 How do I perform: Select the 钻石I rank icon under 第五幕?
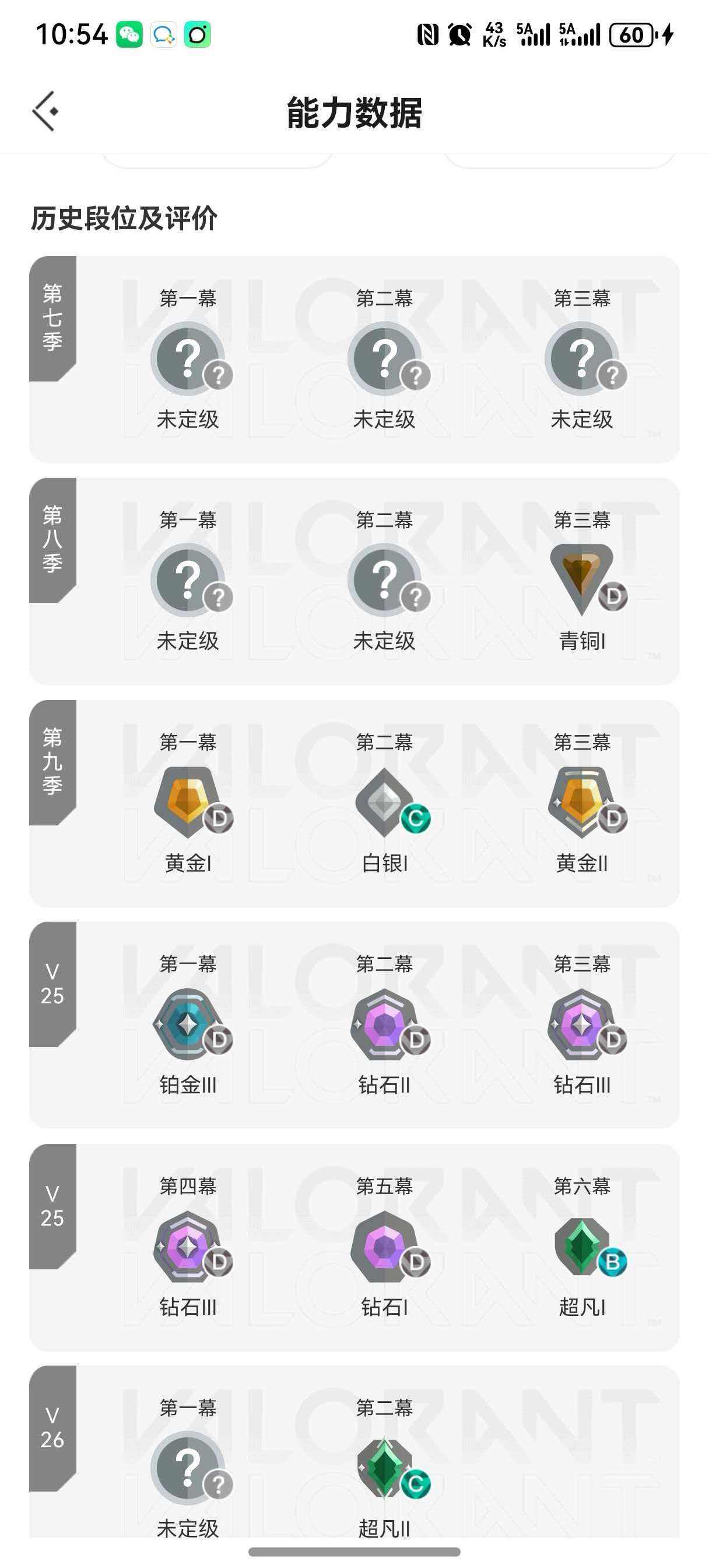pos(384,1248)
